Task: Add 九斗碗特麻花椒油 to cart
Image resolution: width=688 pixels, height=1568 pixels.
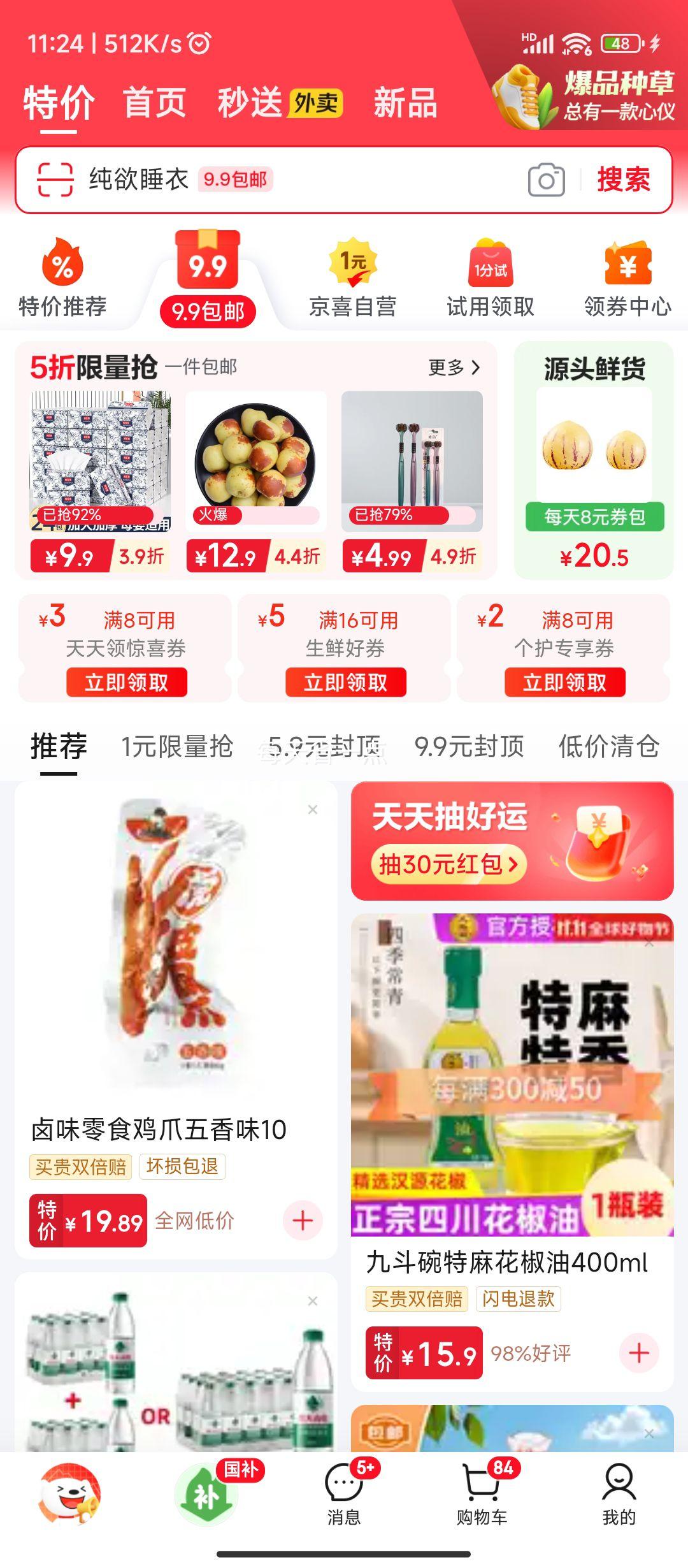Action: [639, 1353]
